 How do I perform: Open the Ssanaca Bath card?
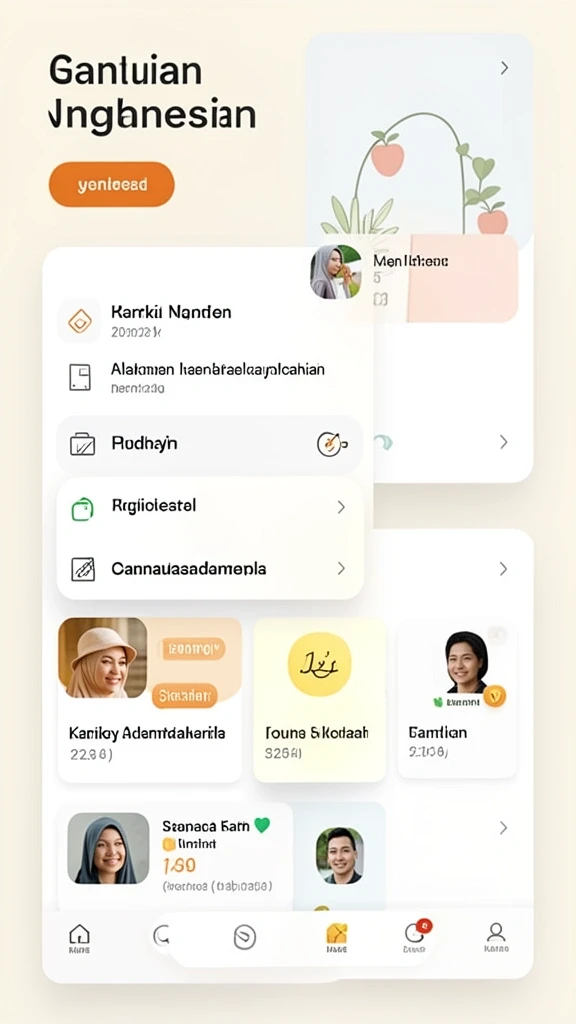174,856
